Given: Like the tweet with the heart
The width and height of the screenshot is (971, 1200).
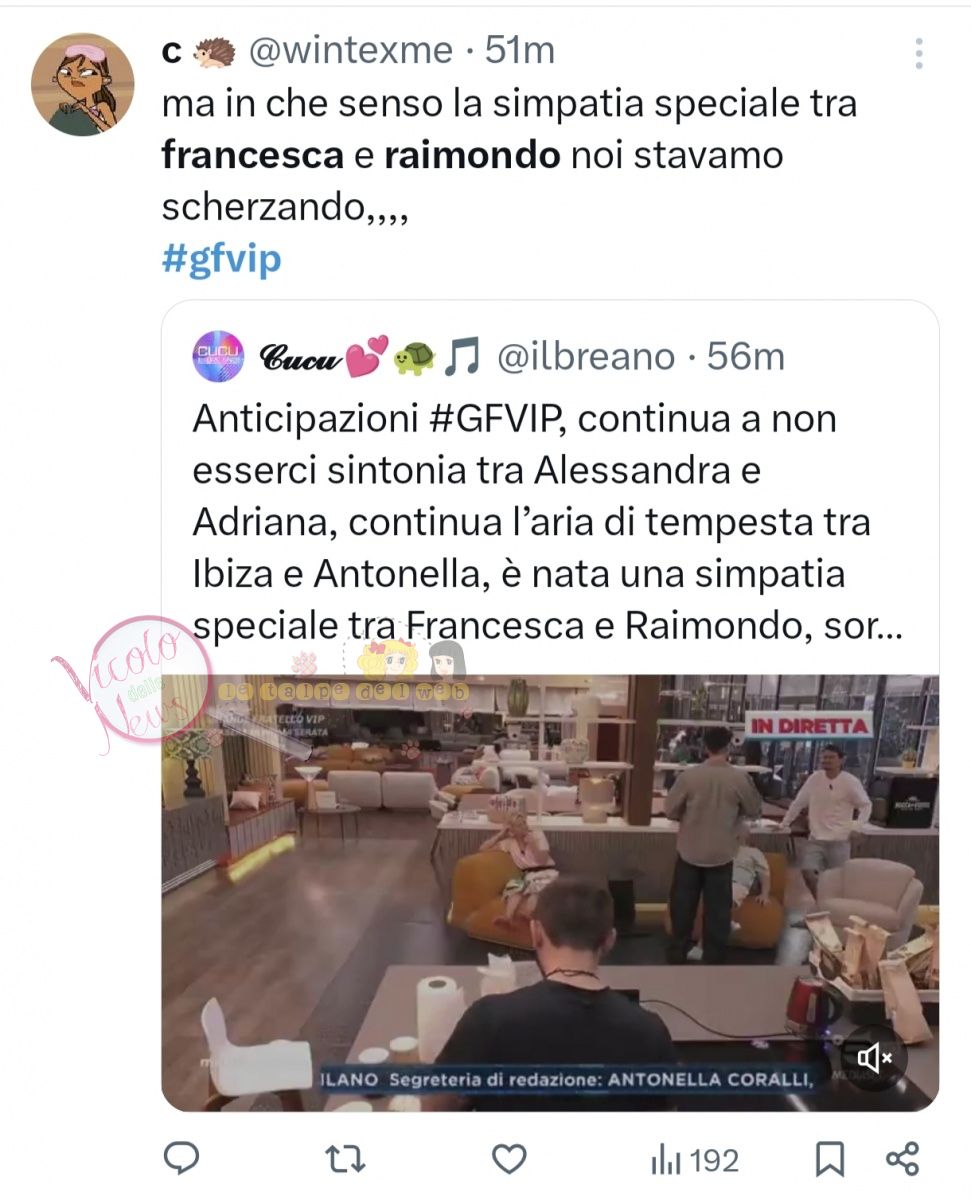Looking at the screenshot, I should coord(510,1159).
